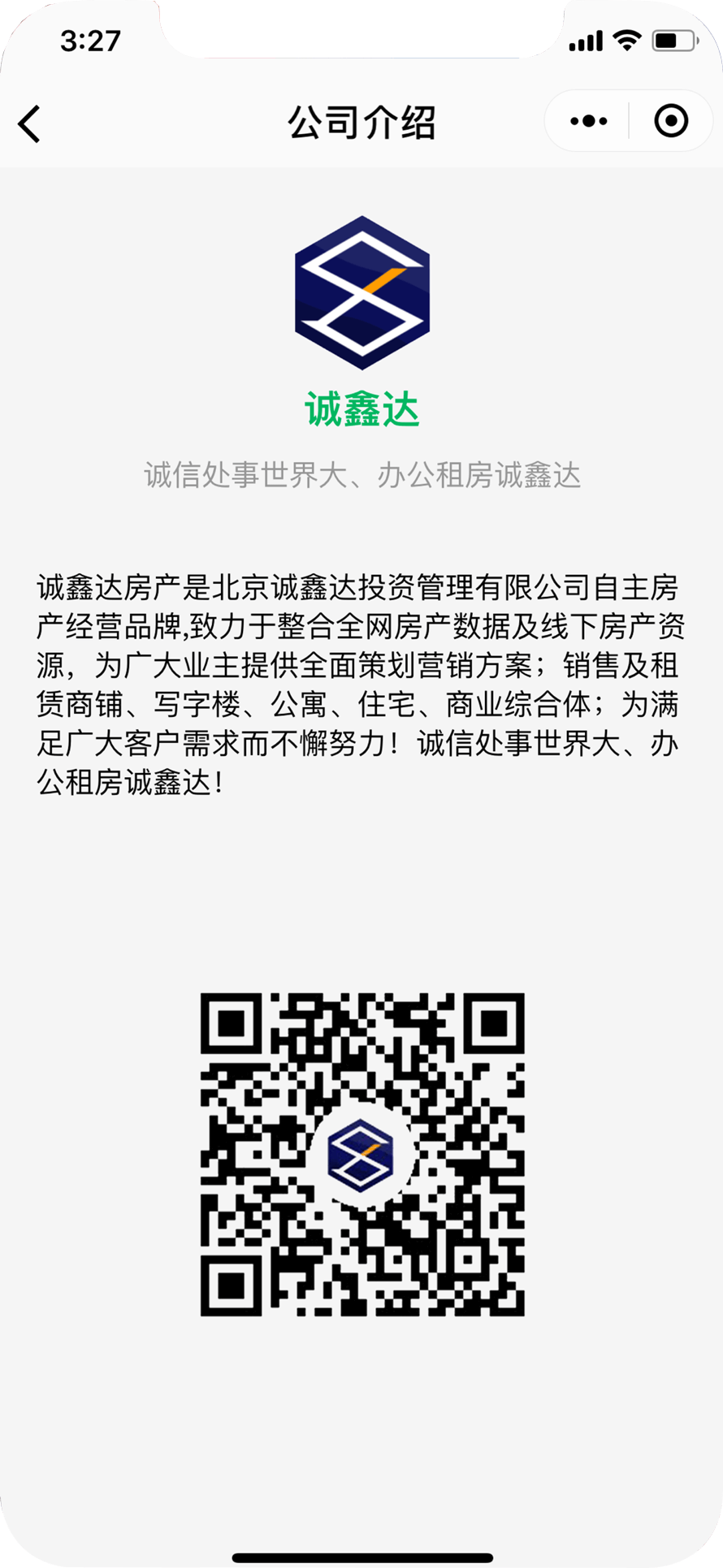Go back from the company intro page
This screenshot has height=1568, width=723.
click(x=29, y=124)
